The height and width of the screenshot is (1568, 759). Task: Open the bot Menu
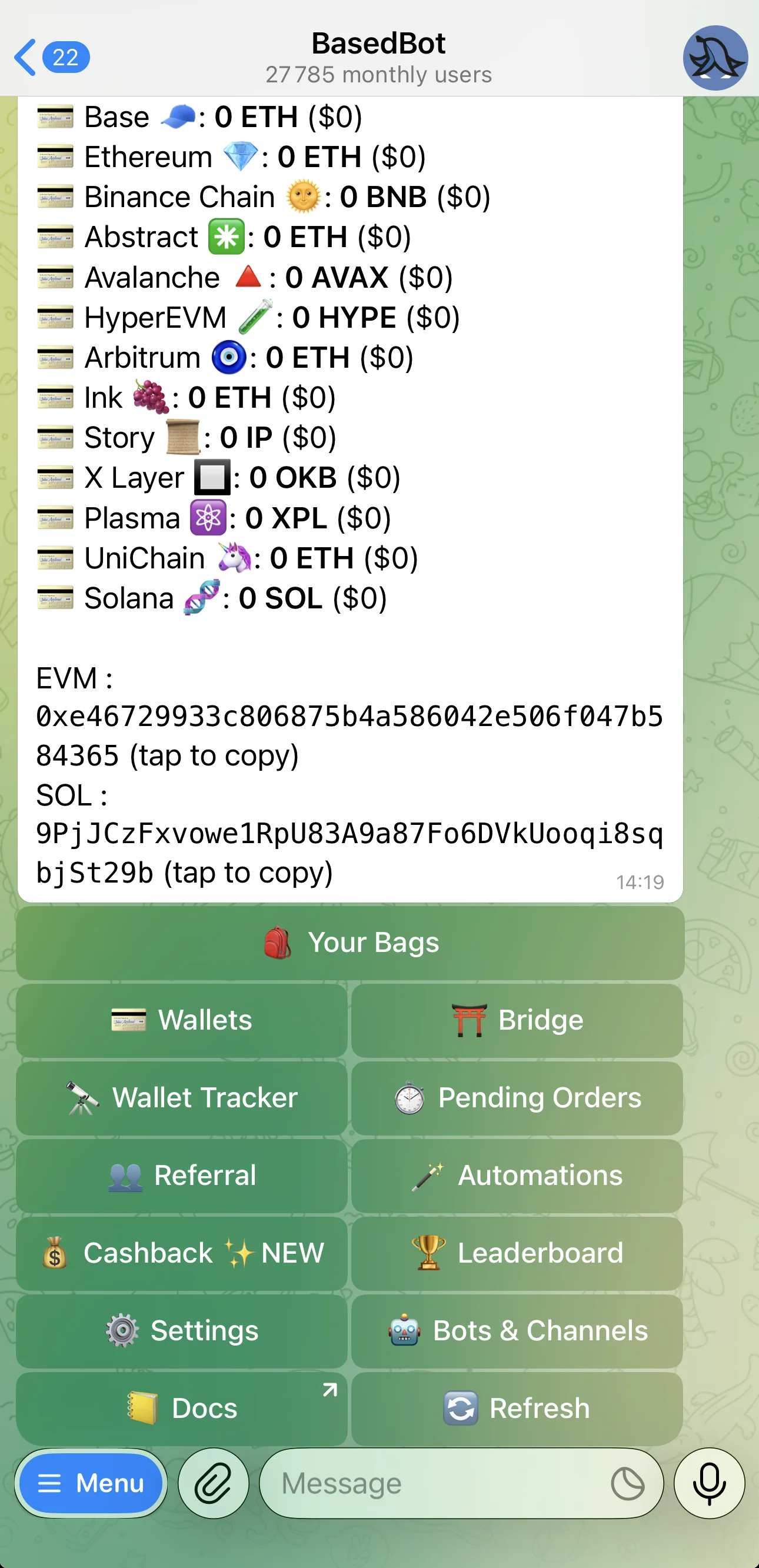tap(91, 1483)
